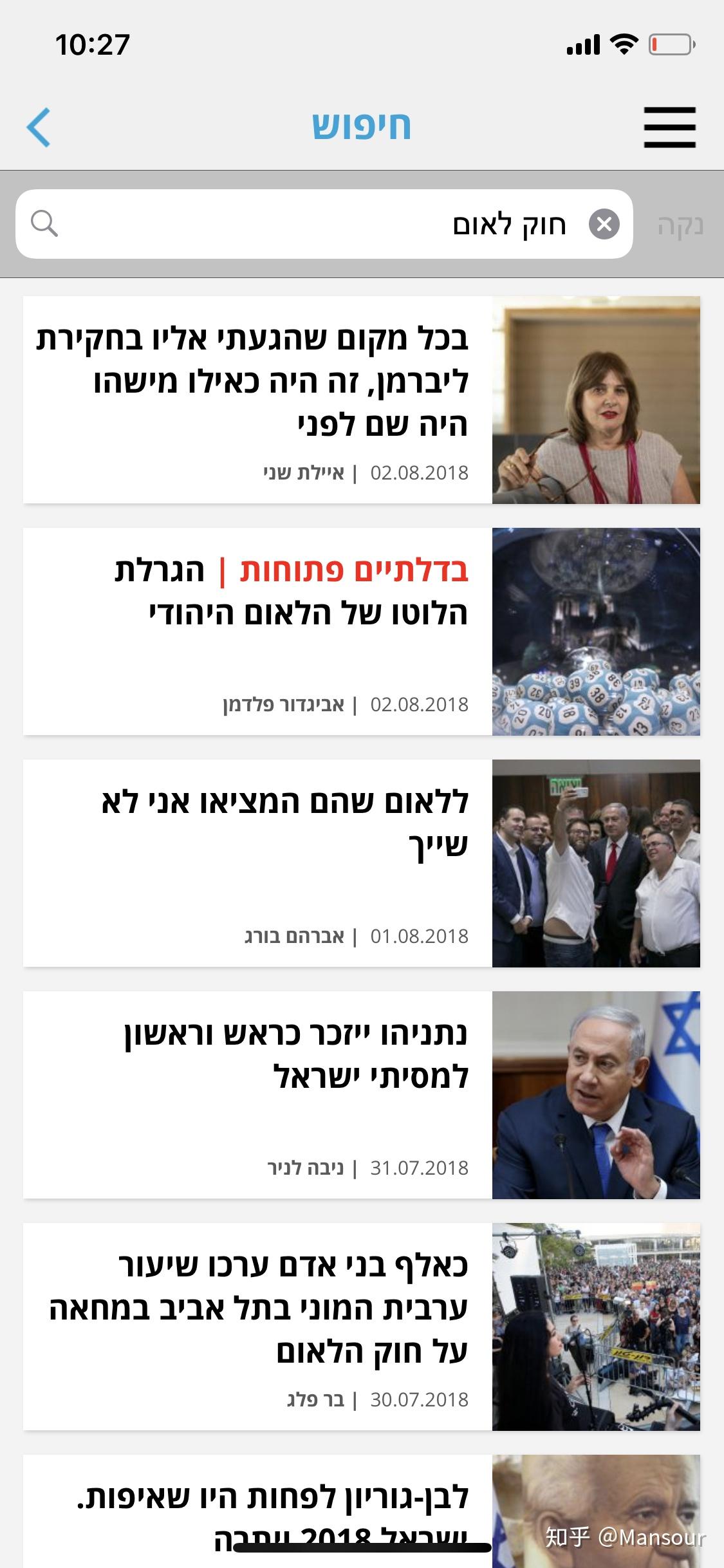Image resolution: width=724 pixels, height=1568 pixels.
Task: Open the article by אברהם בורג
Action: (x=257, y=863)
